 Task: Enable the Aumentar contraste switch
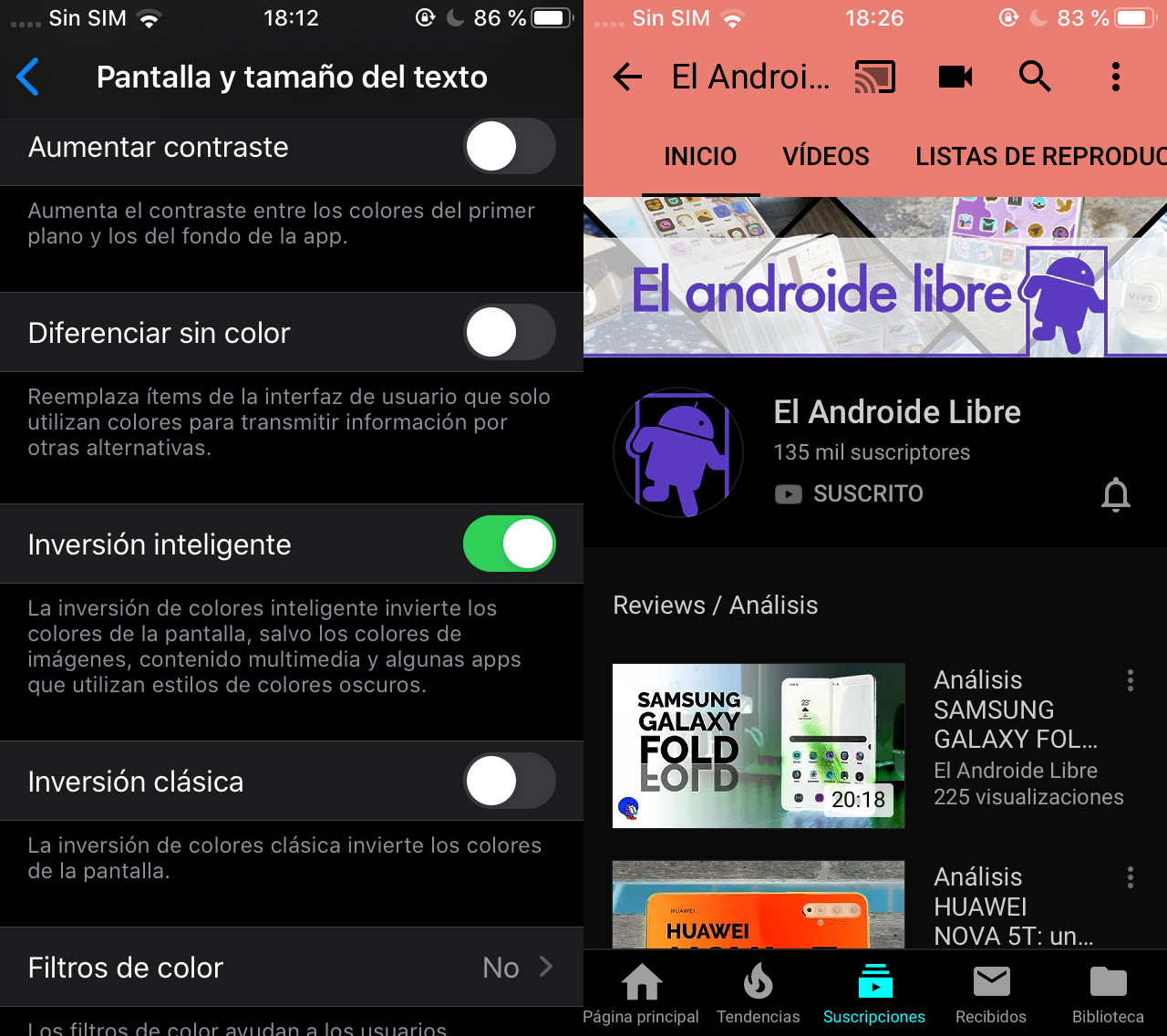[510, 147]
